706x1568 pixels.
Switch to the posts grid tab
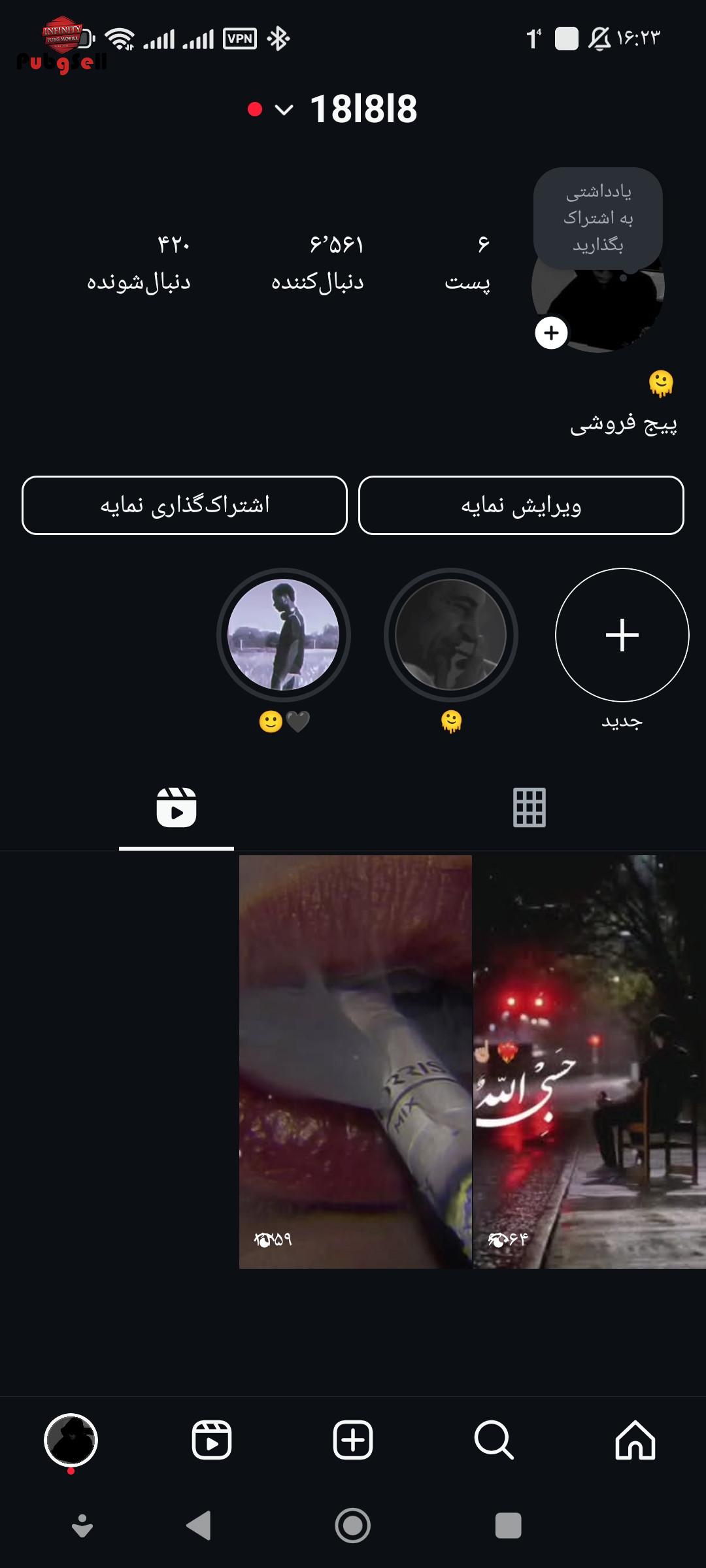click(529, 808)
